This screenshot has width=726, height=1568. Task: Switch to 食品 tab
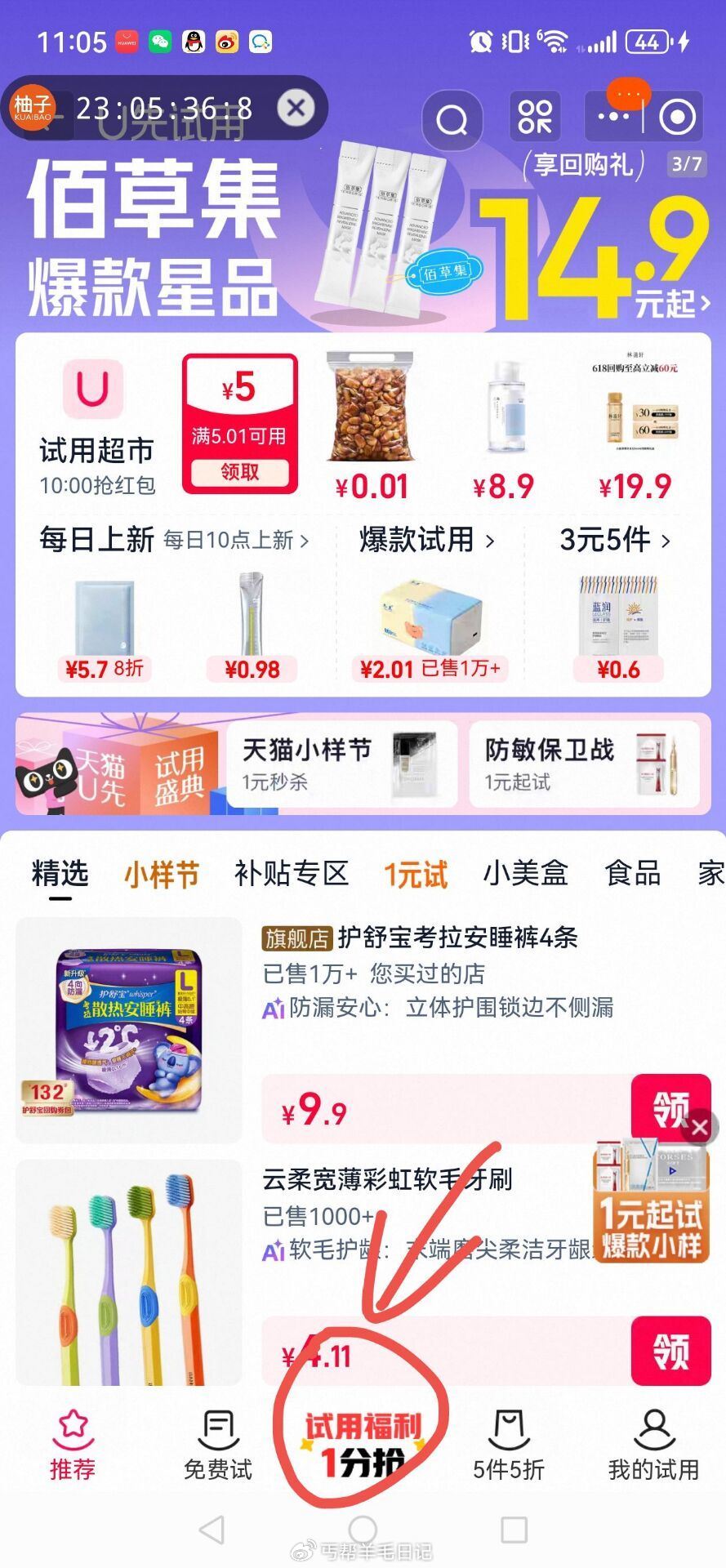click(632, 873)
